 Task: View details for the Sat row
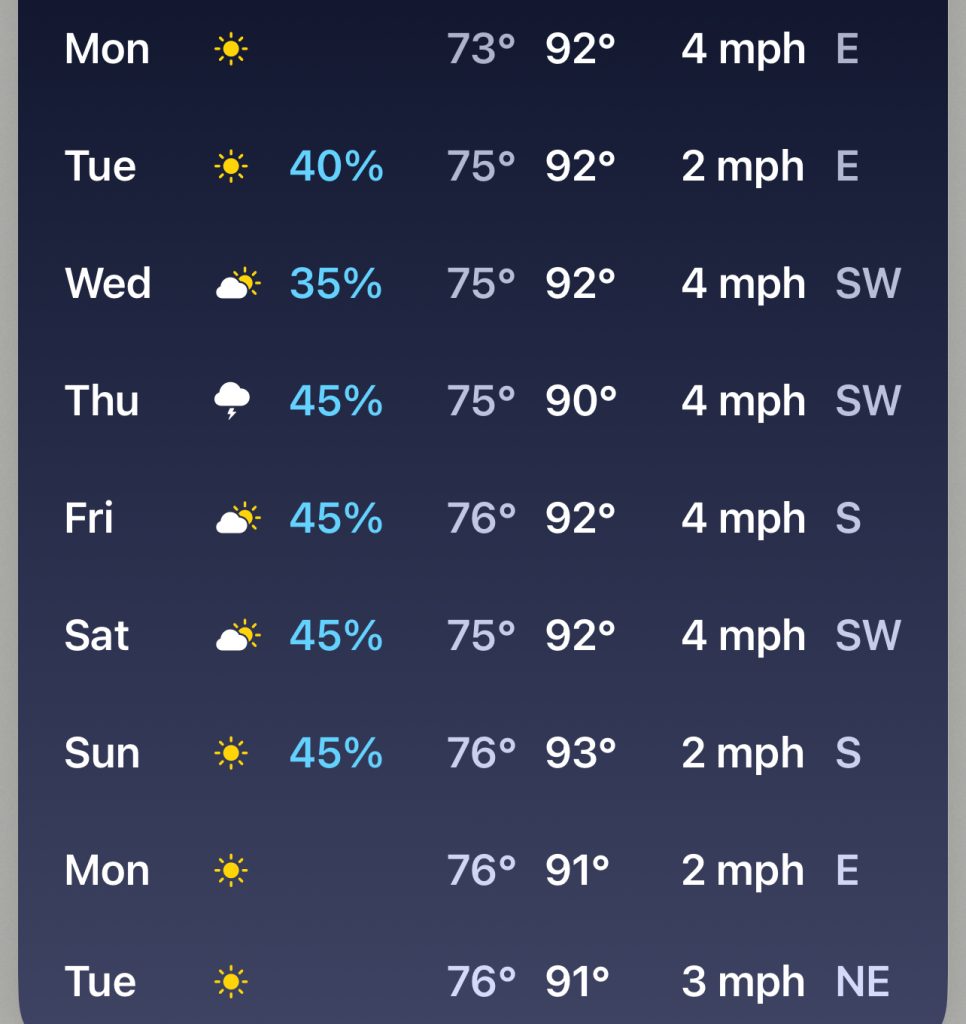pyautogui.click(x=482, y=636)
